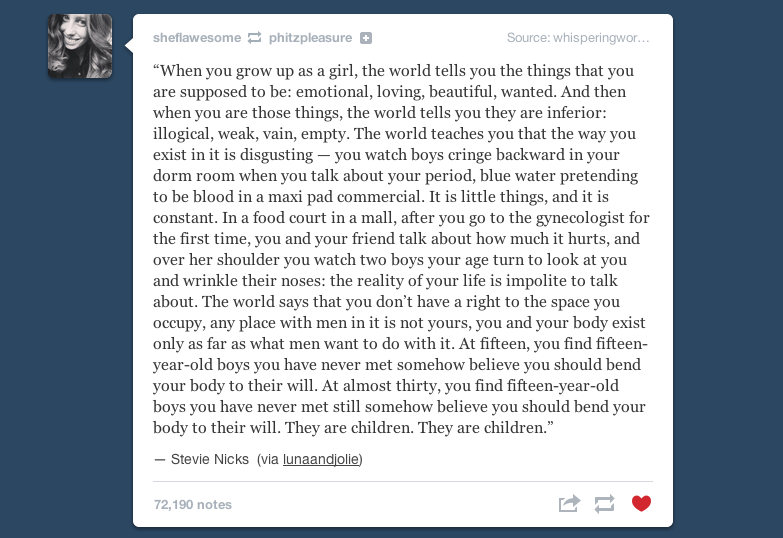This screenshot has height=538, width=783.
Task: Open the whisperingwor… source link
Action: point(578,38)
